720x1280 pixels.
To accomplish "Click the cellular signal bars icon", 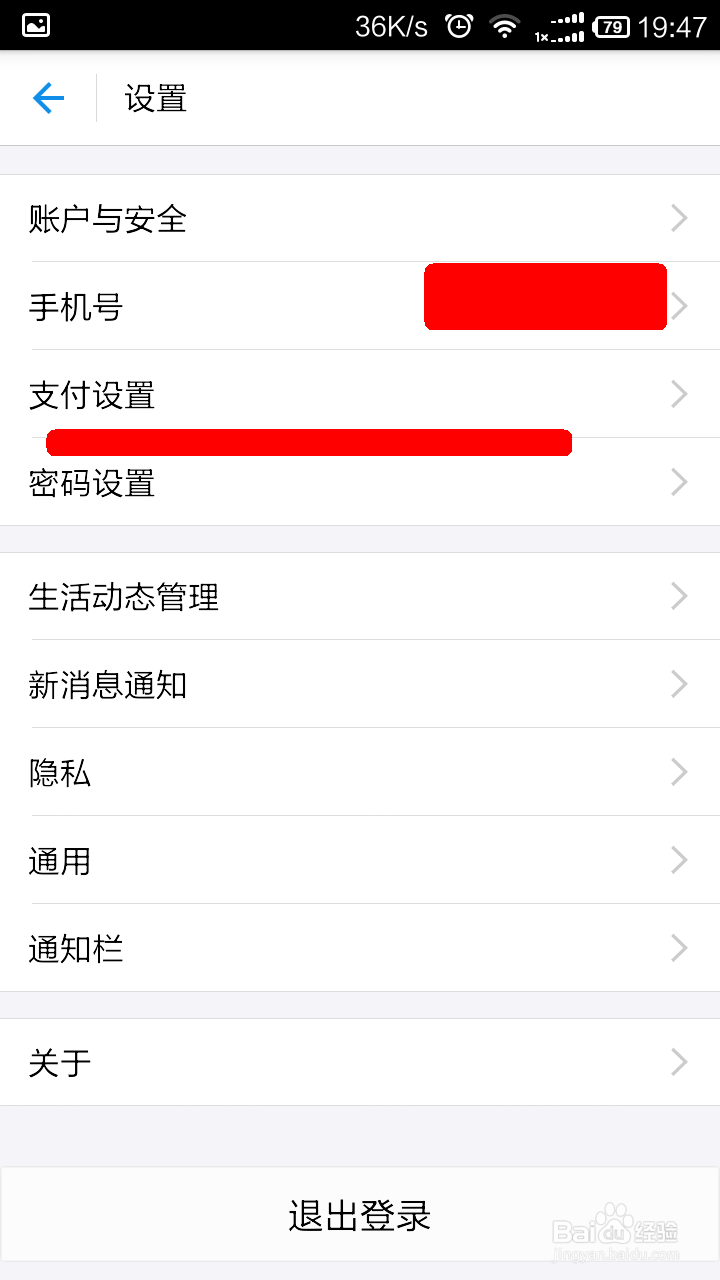I will [x=565, y=27].
